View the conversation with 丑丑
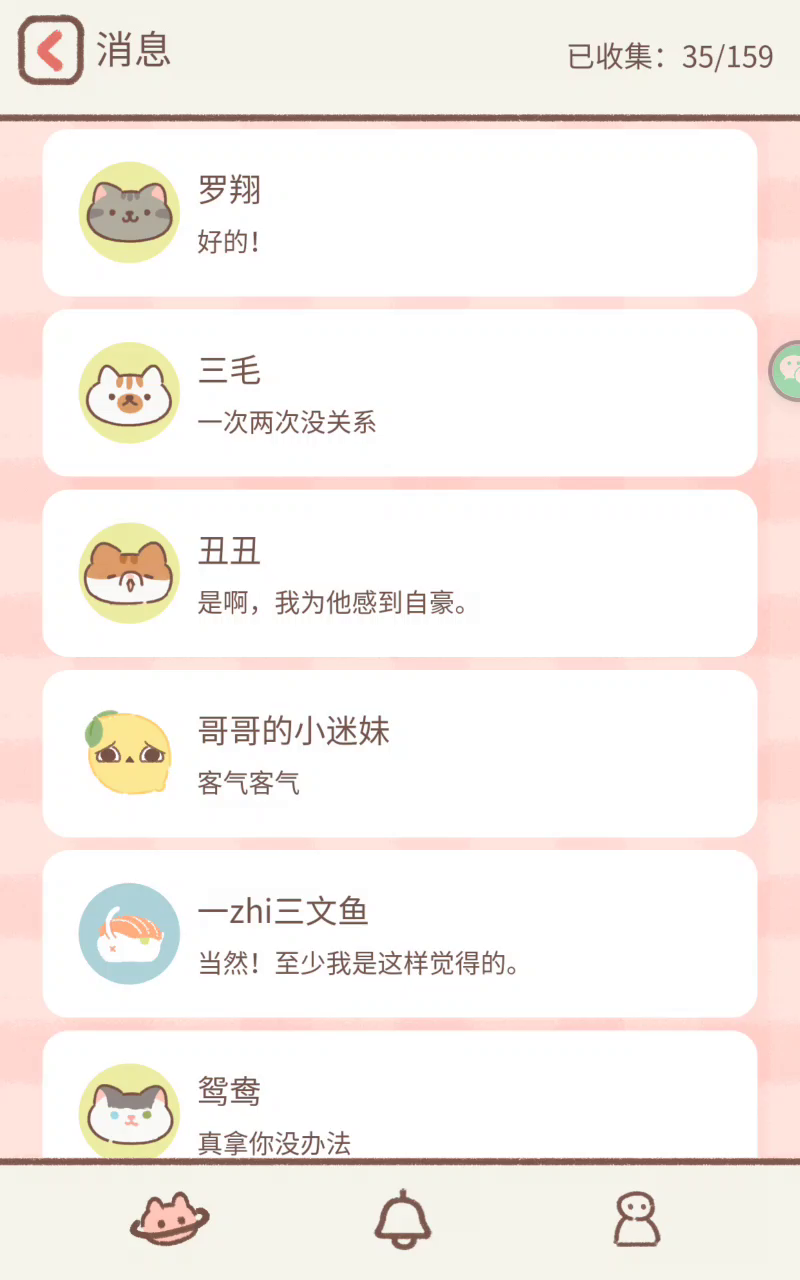Screen dimensions: 800x1280 click(400, 573)
